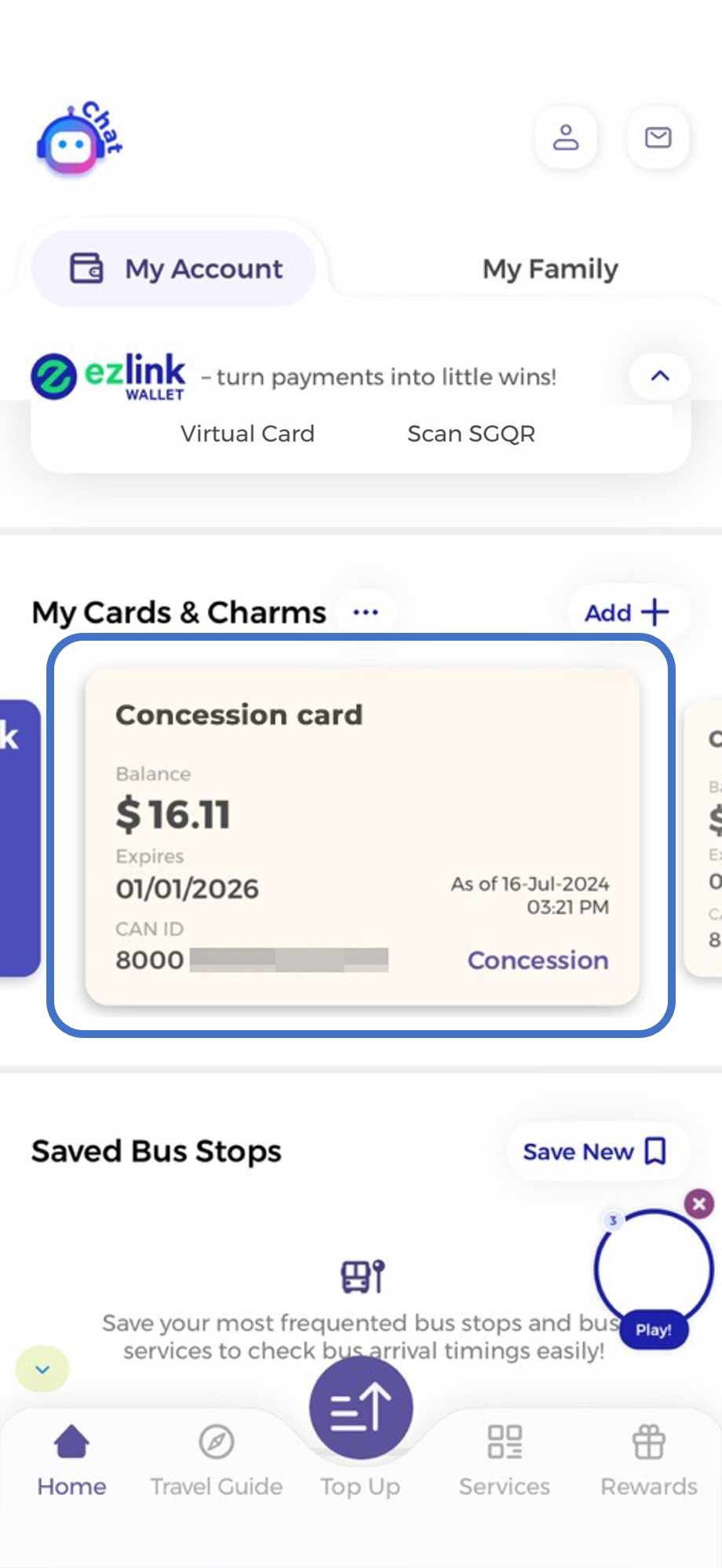
Task: Dismiss the floating Play widget
Action: [x=698, y=1204]
